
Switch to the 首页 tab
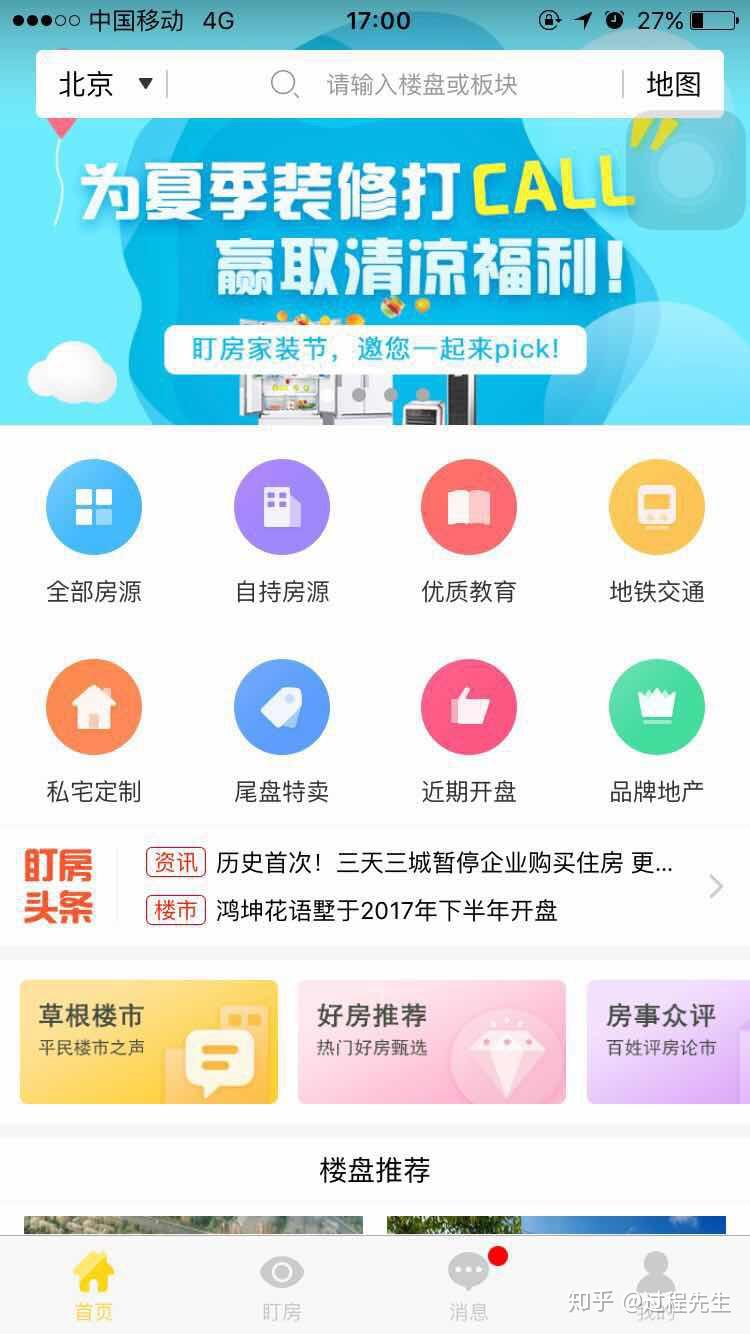[x=94, y=1288]
